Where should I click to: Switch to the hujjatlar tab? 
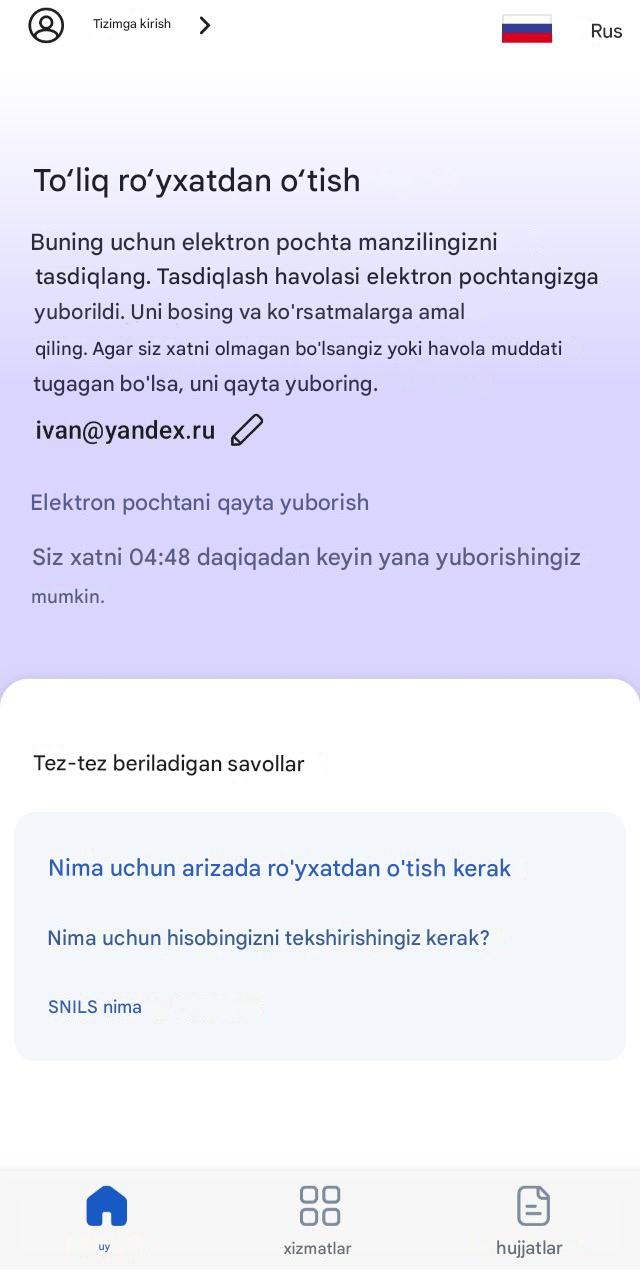tap(532, 1218)
